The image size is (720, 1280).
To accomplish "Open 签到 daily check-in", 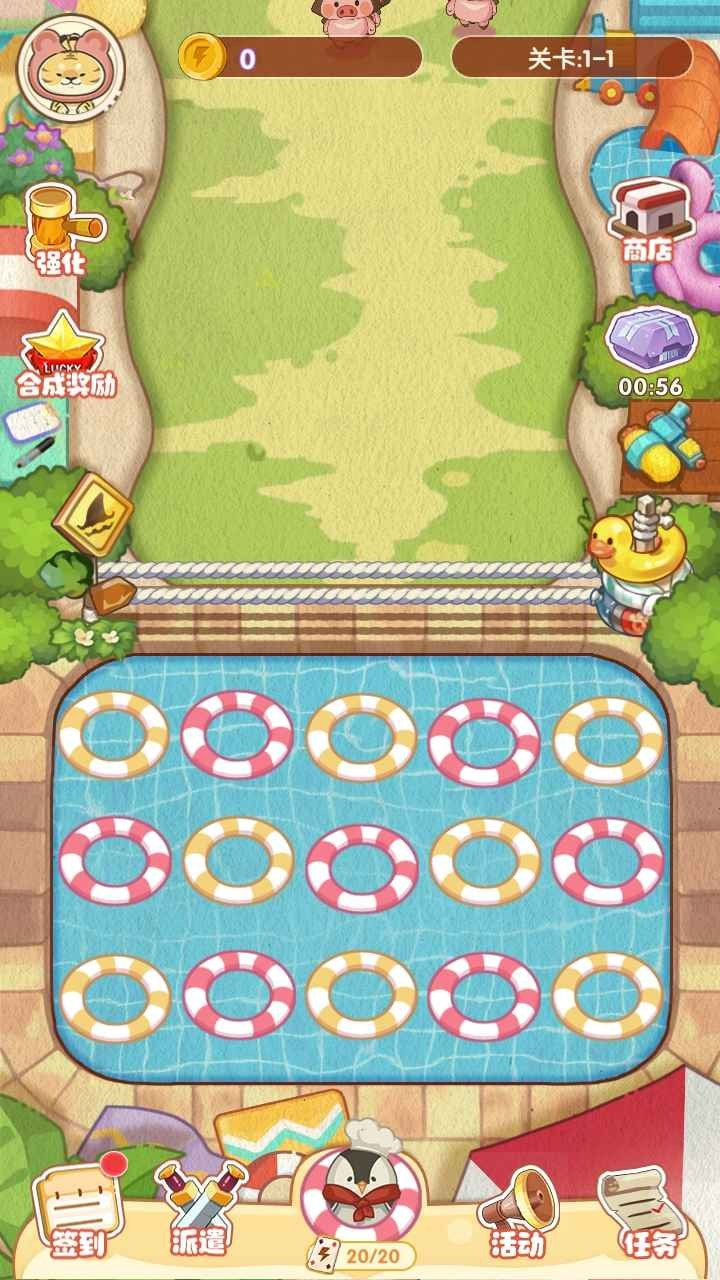I will [x=77, y=1210].
